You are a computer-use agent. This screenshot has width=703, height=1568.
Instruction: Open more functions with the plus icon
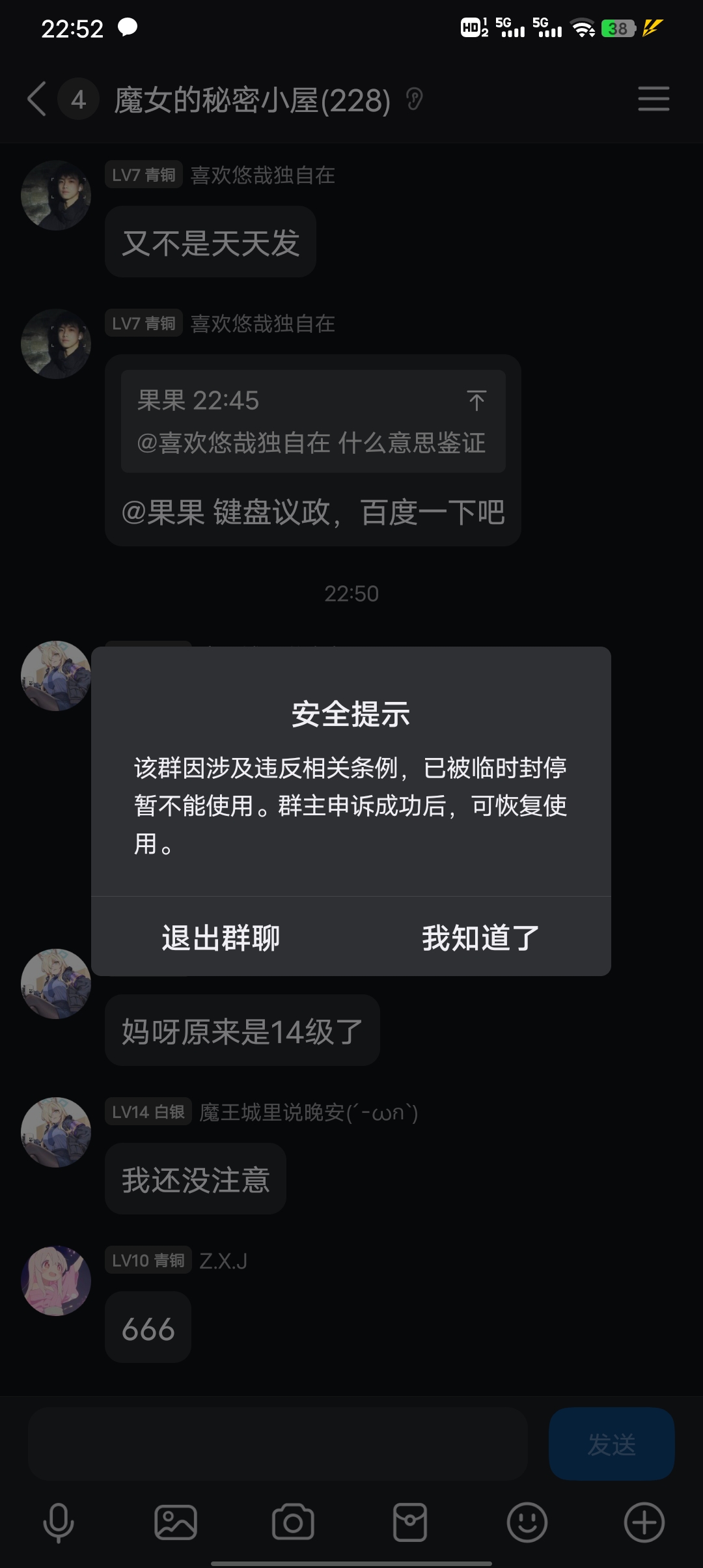(643, 1522)
